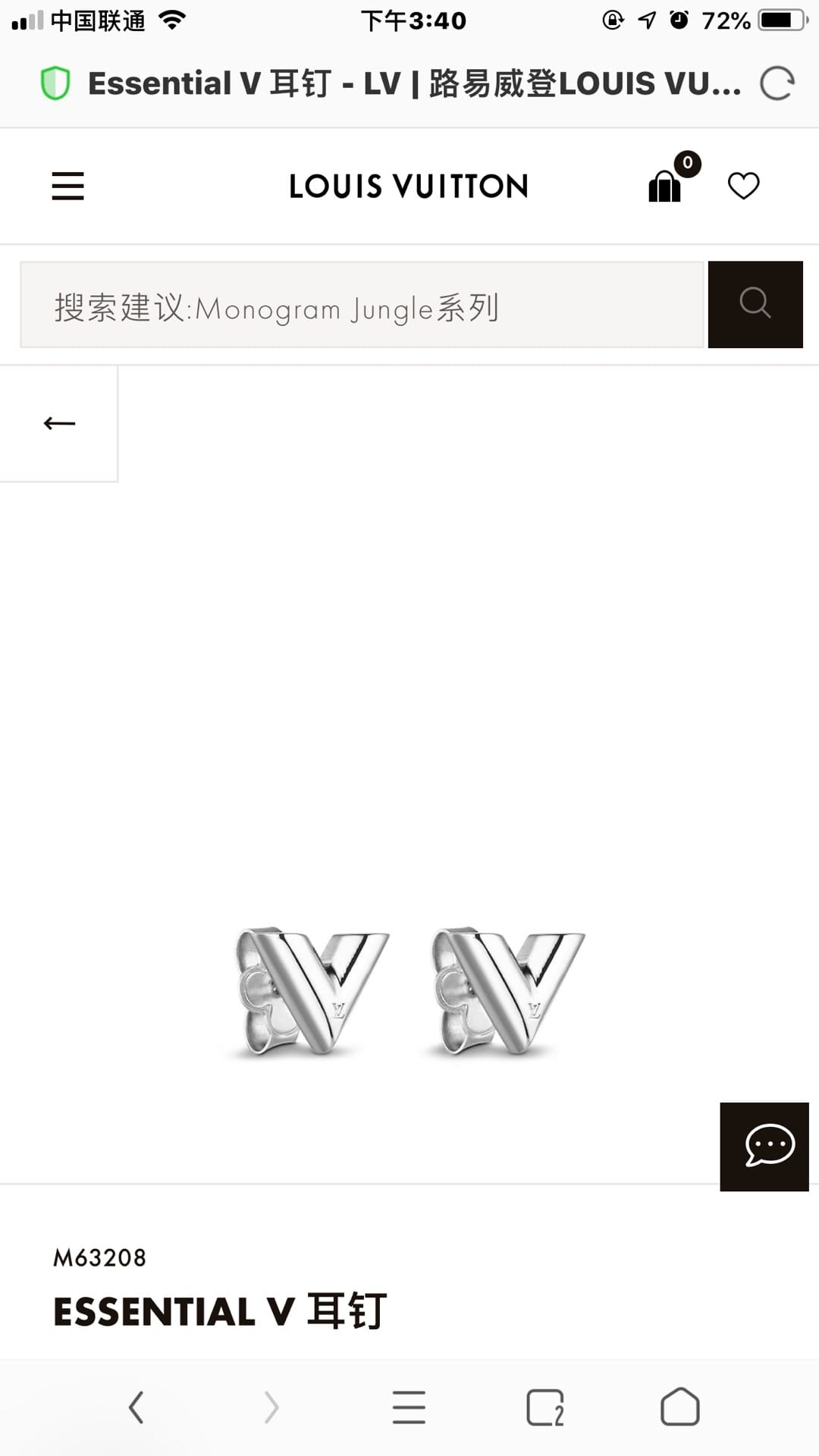819x1456 pixels.
Task: Tap the green security shield icon
Action: pos(55,83)
